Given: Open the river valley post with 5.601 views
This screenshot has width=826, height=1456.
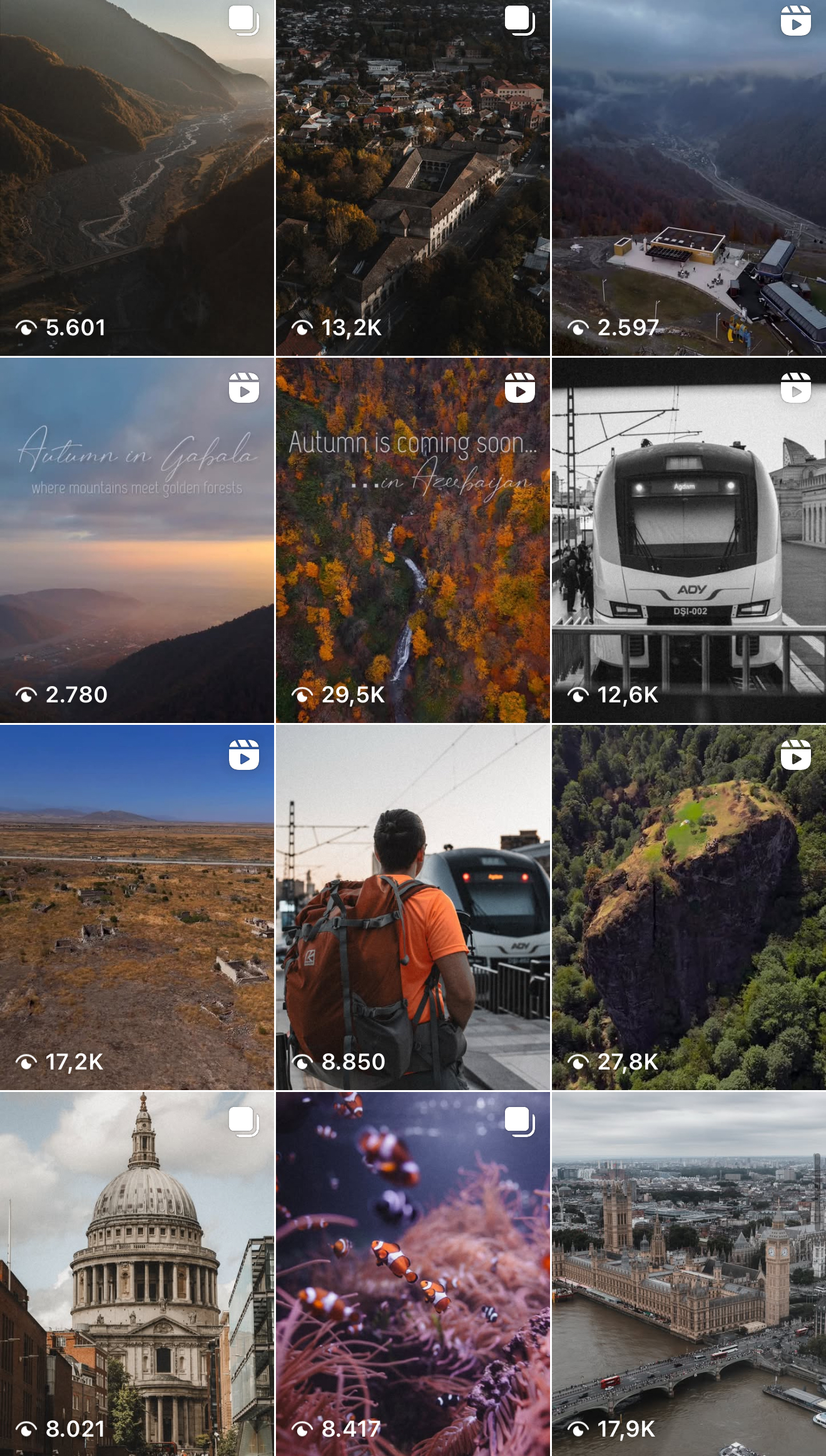Looking at the screenshot, I should click(137, 178).
